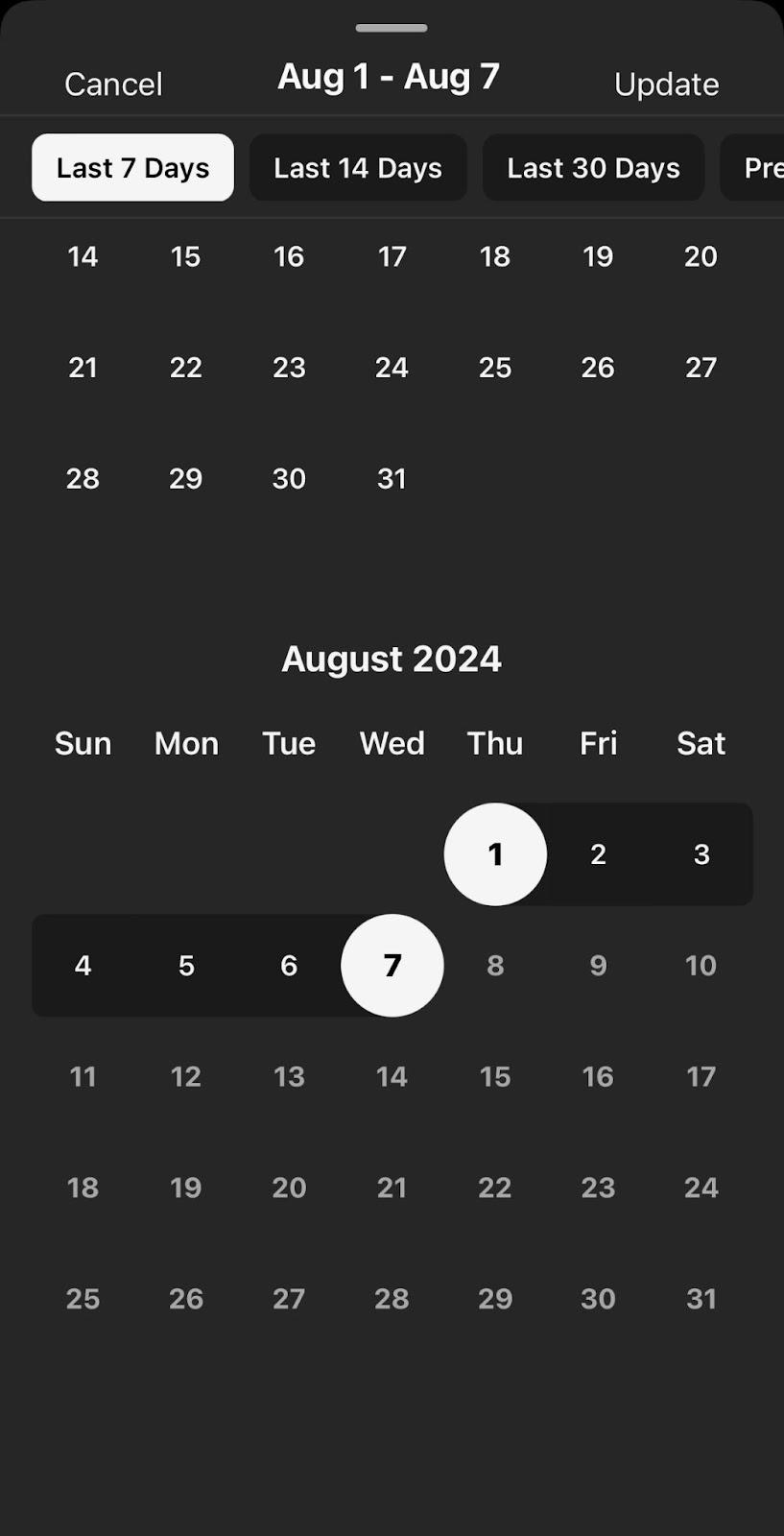Screen dimensions: 784x1536
Task: Tap Update to apply the range
Action: [666, 84]
